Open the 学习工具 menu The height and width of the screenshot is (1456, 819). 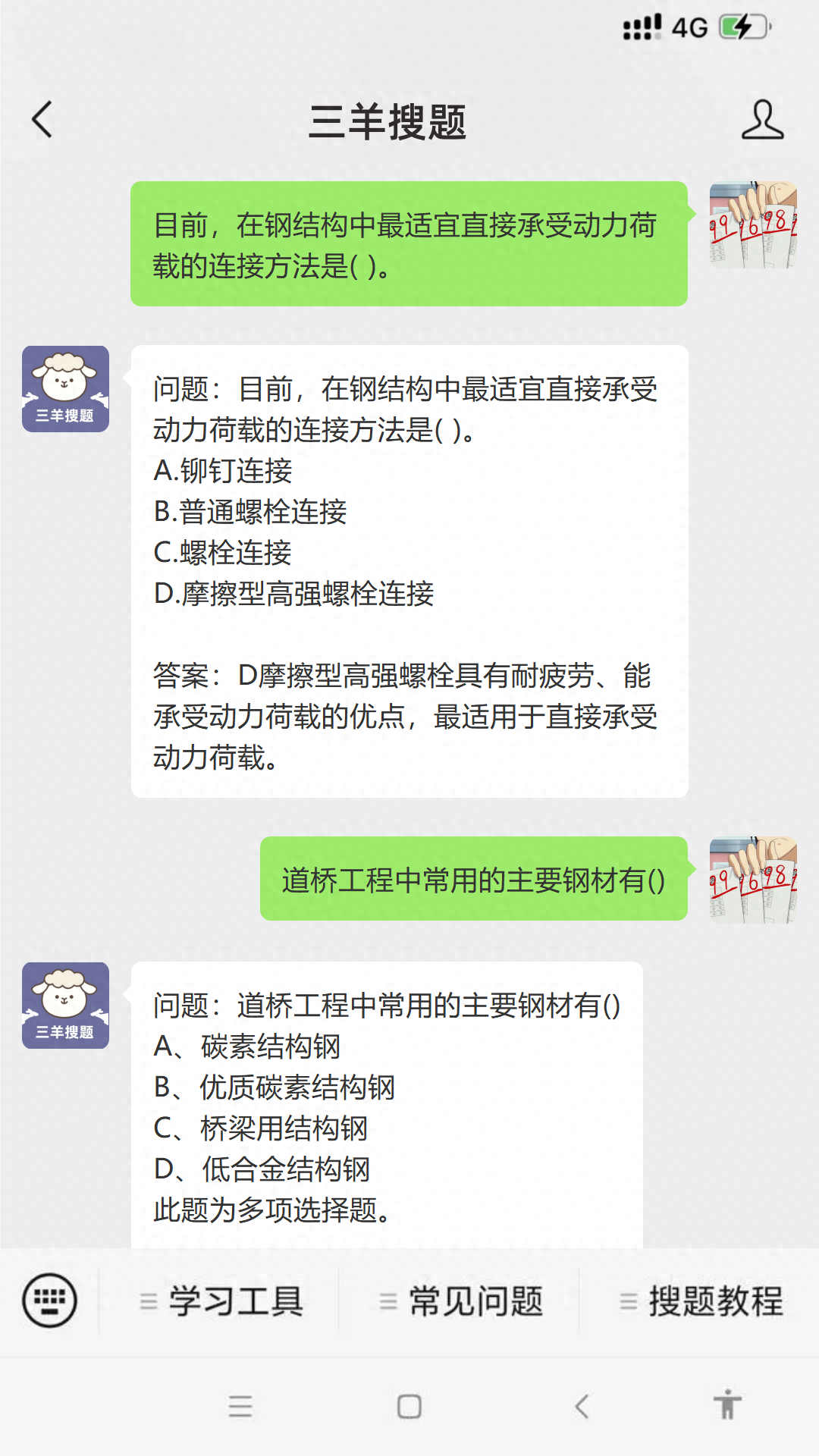click(x=221, y=1301)
